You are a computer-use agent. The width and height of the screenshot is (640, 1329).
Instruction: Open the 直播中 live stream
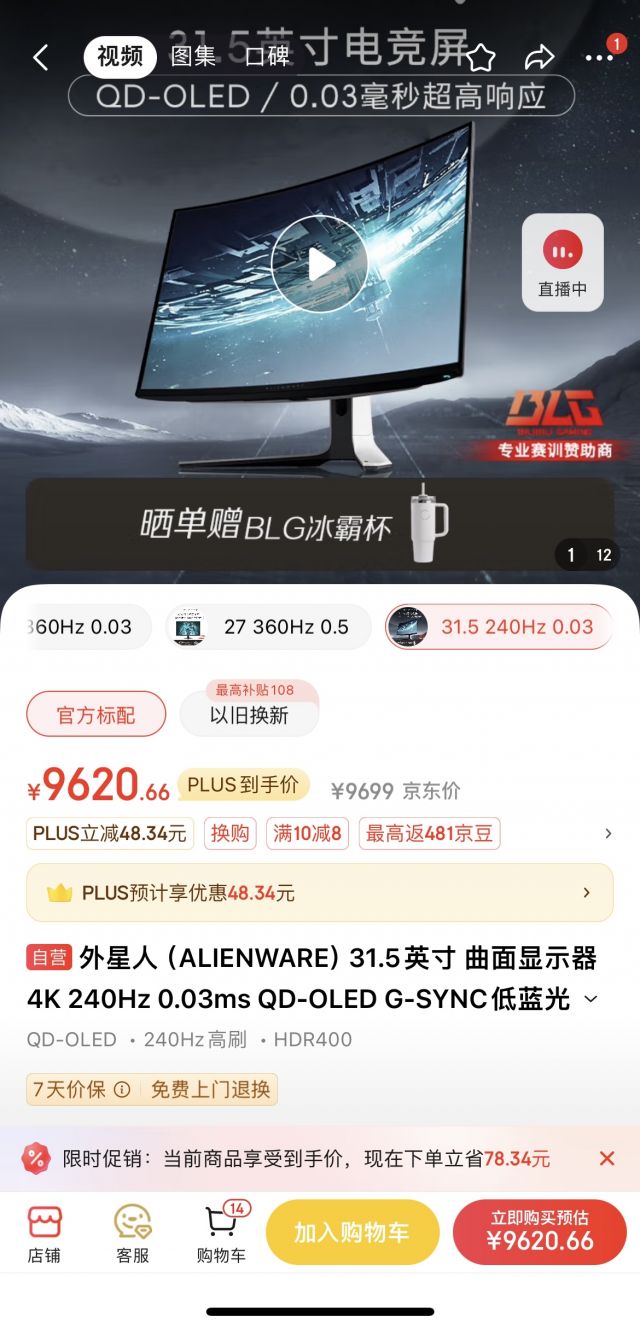pyautogui.click(x=562, y=262)
